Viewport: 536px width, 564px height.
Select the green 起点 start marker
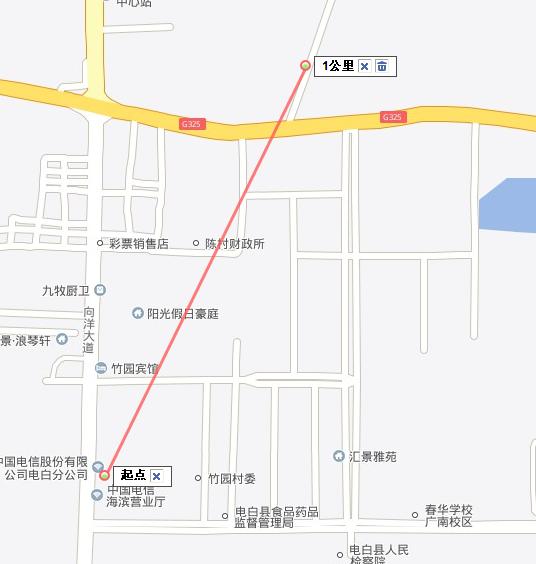[x=104, y=476]
